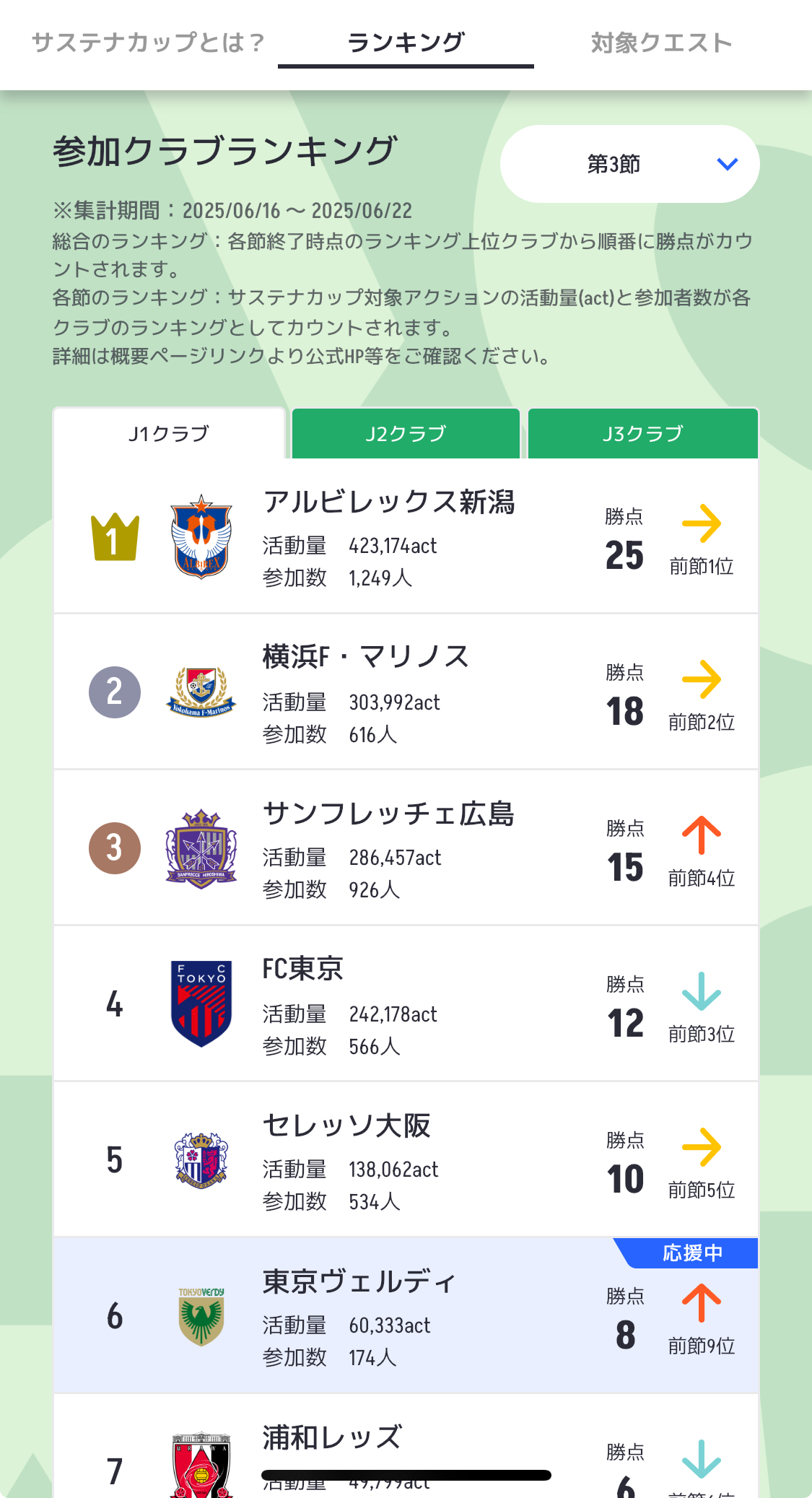
Task: Select the ランキング tab
Action: tap(406, 43)
